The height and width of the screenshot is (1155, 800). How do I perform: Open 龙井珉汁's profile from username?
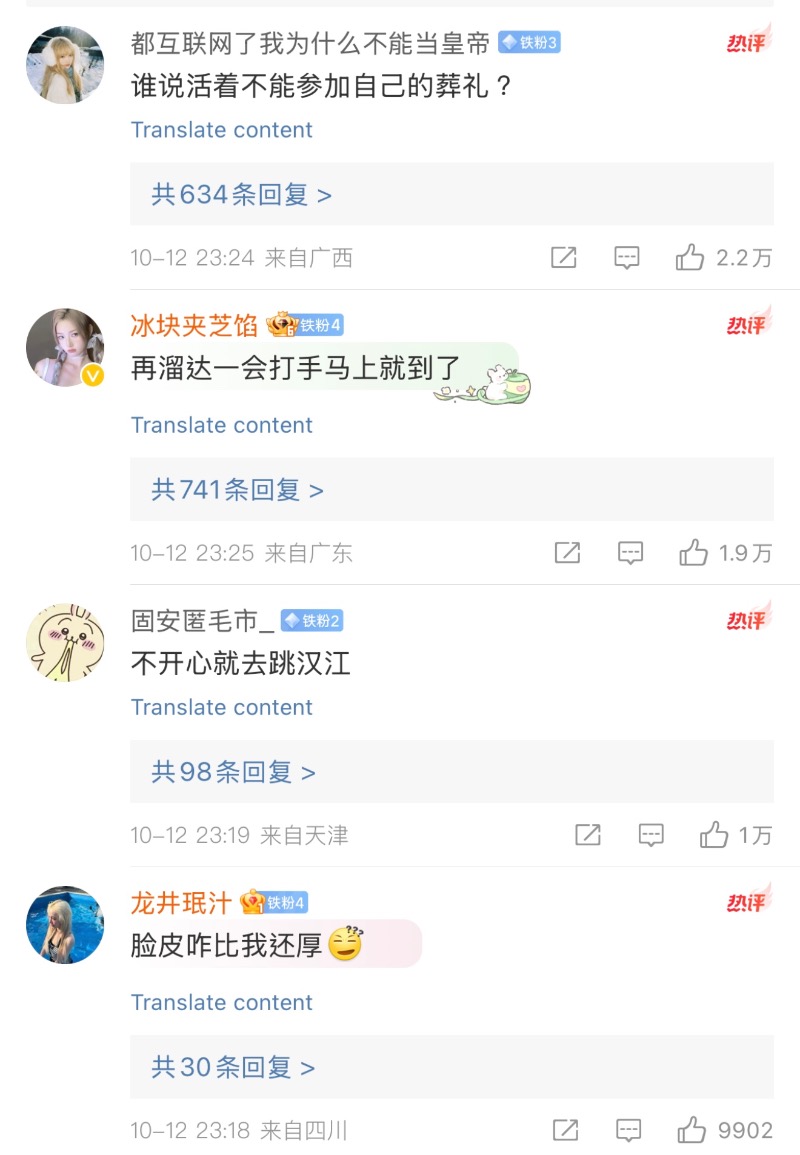click(x=181, y=902)
